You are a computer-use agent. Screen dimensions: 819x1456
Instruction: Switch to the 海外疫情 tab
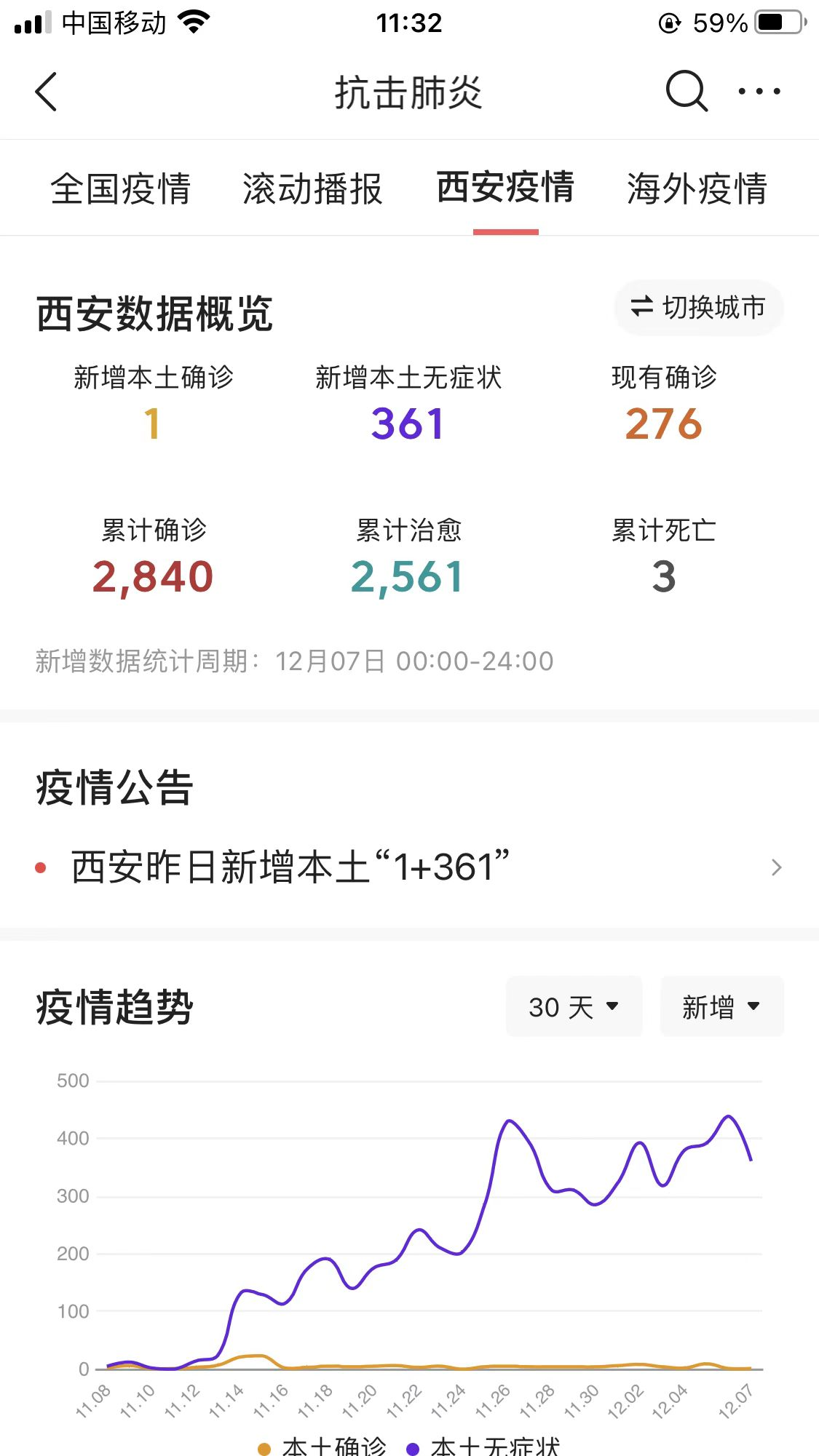click(697, 188)
